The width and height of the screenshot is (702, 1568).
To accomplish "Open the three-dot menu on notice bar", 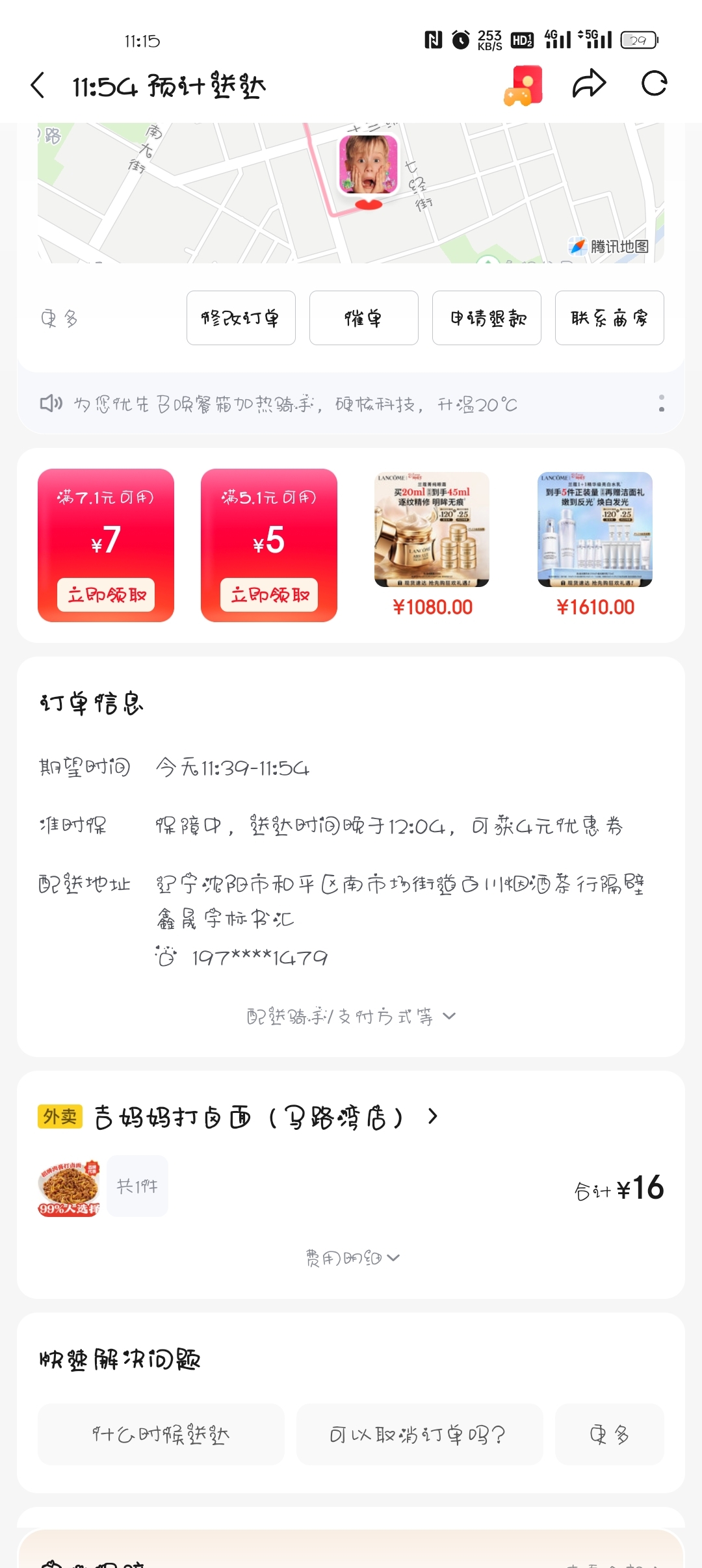I will pyautogui.click(x=662, y=404).
